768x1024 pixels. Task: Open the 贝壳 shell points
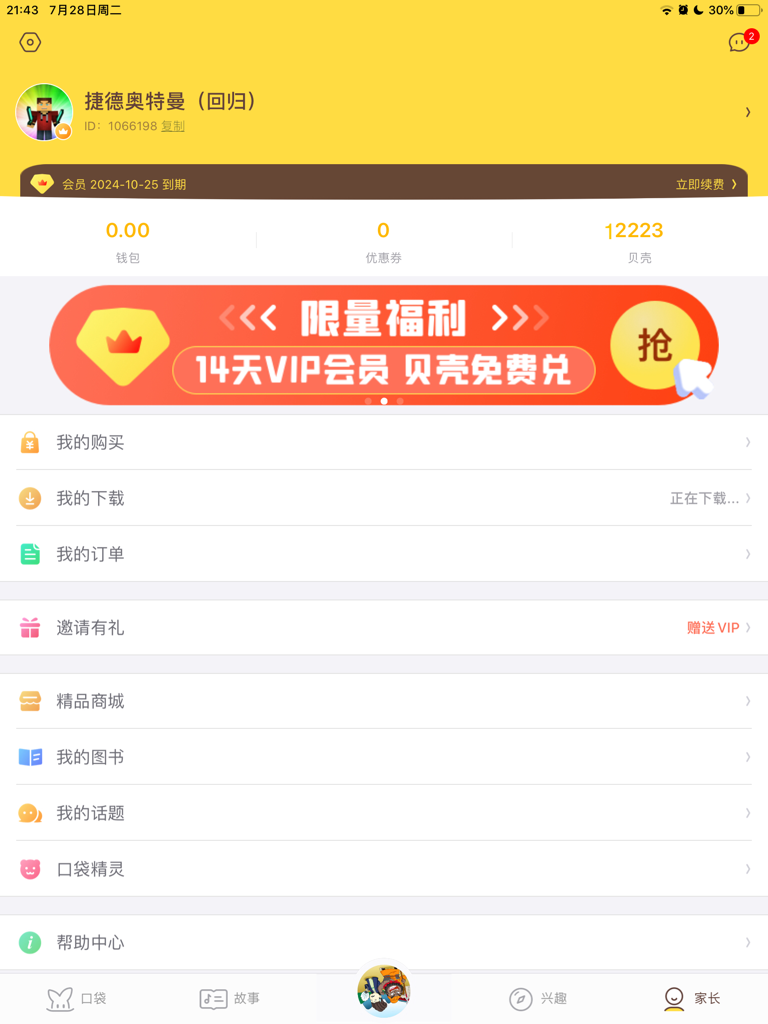(x=638, y=241)
